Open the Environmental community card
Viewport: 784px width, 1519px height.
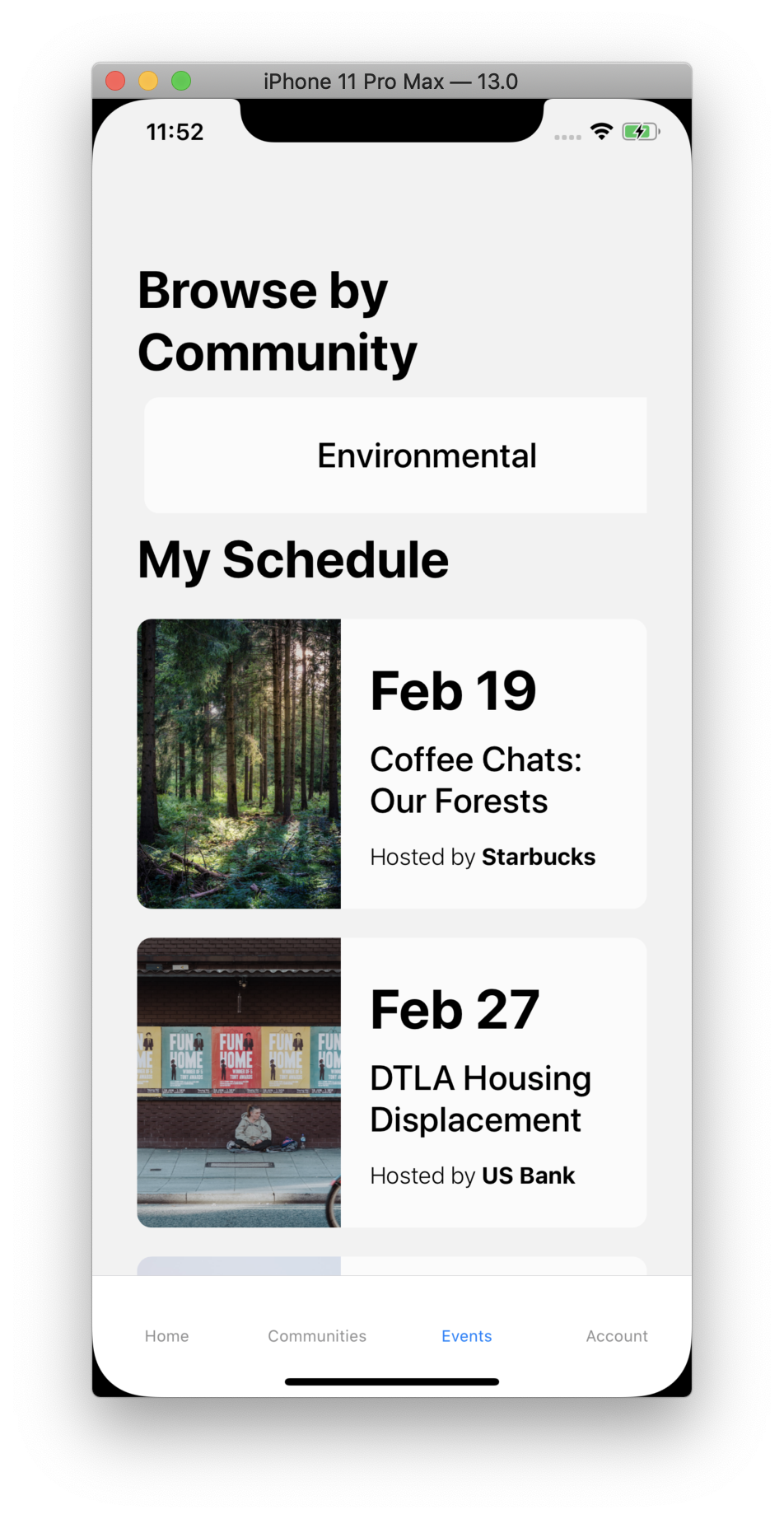395,456
